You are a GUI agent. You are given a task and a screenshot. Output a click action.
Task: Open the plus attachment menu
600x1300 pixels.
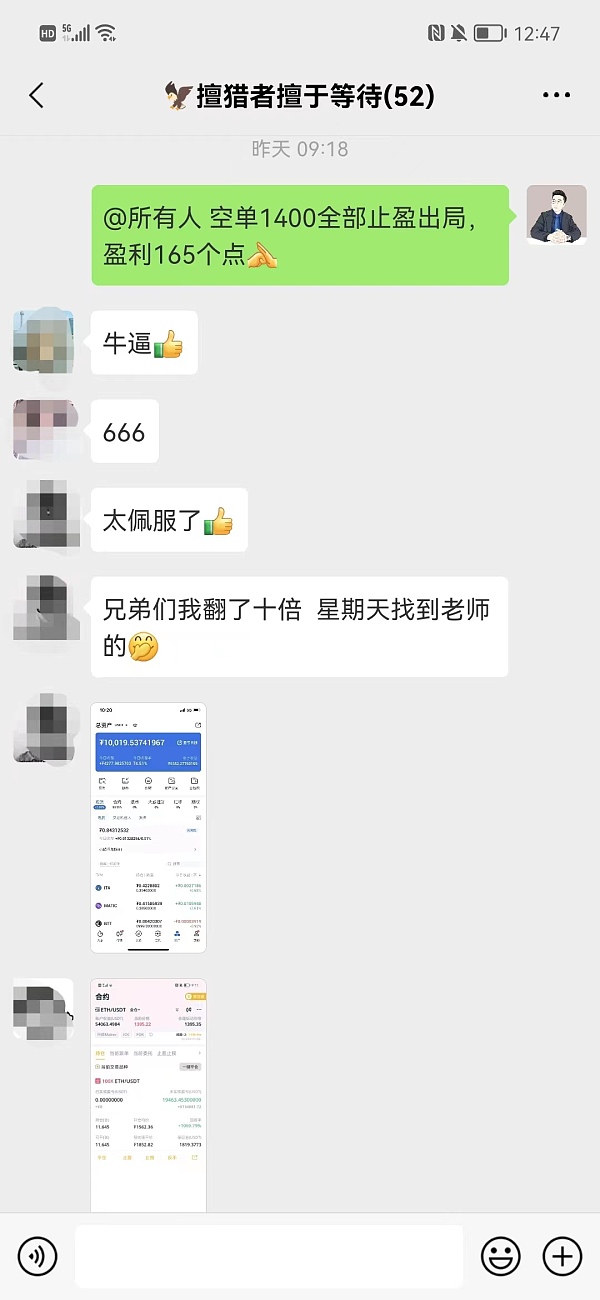coord(561,1255)
